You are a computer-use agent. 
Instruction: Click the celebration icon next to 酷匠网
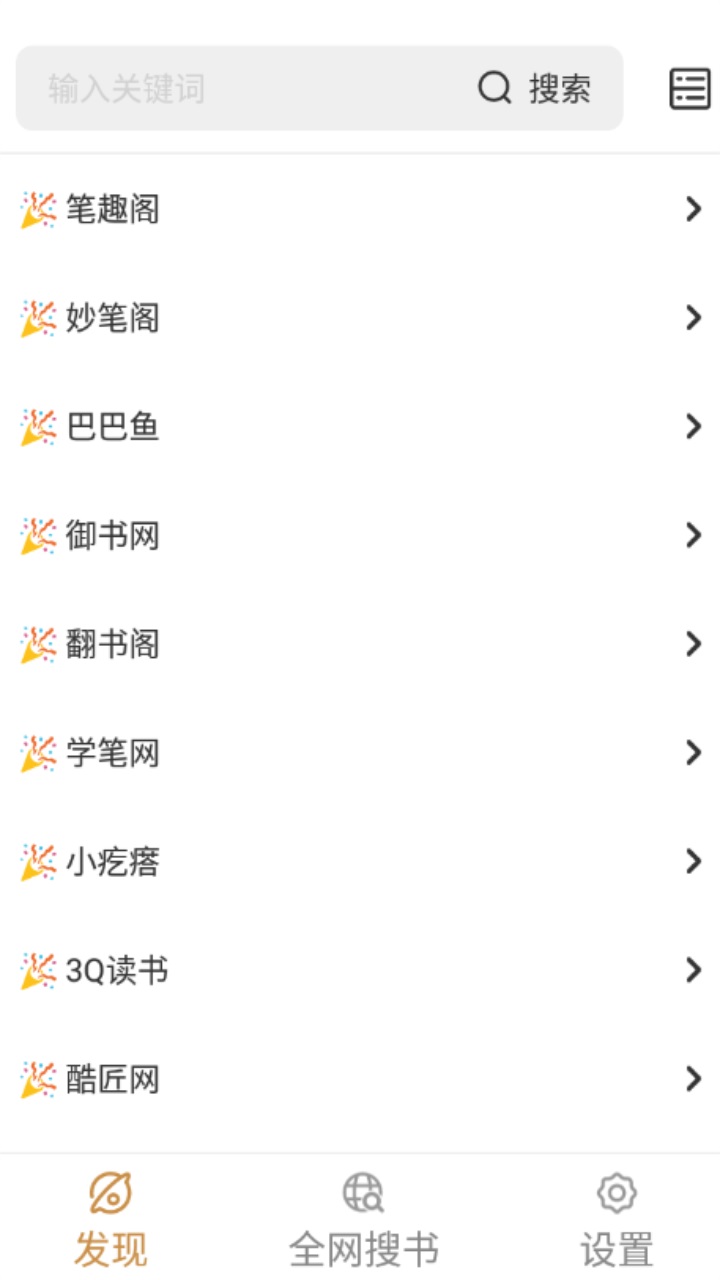[36, 1078]
